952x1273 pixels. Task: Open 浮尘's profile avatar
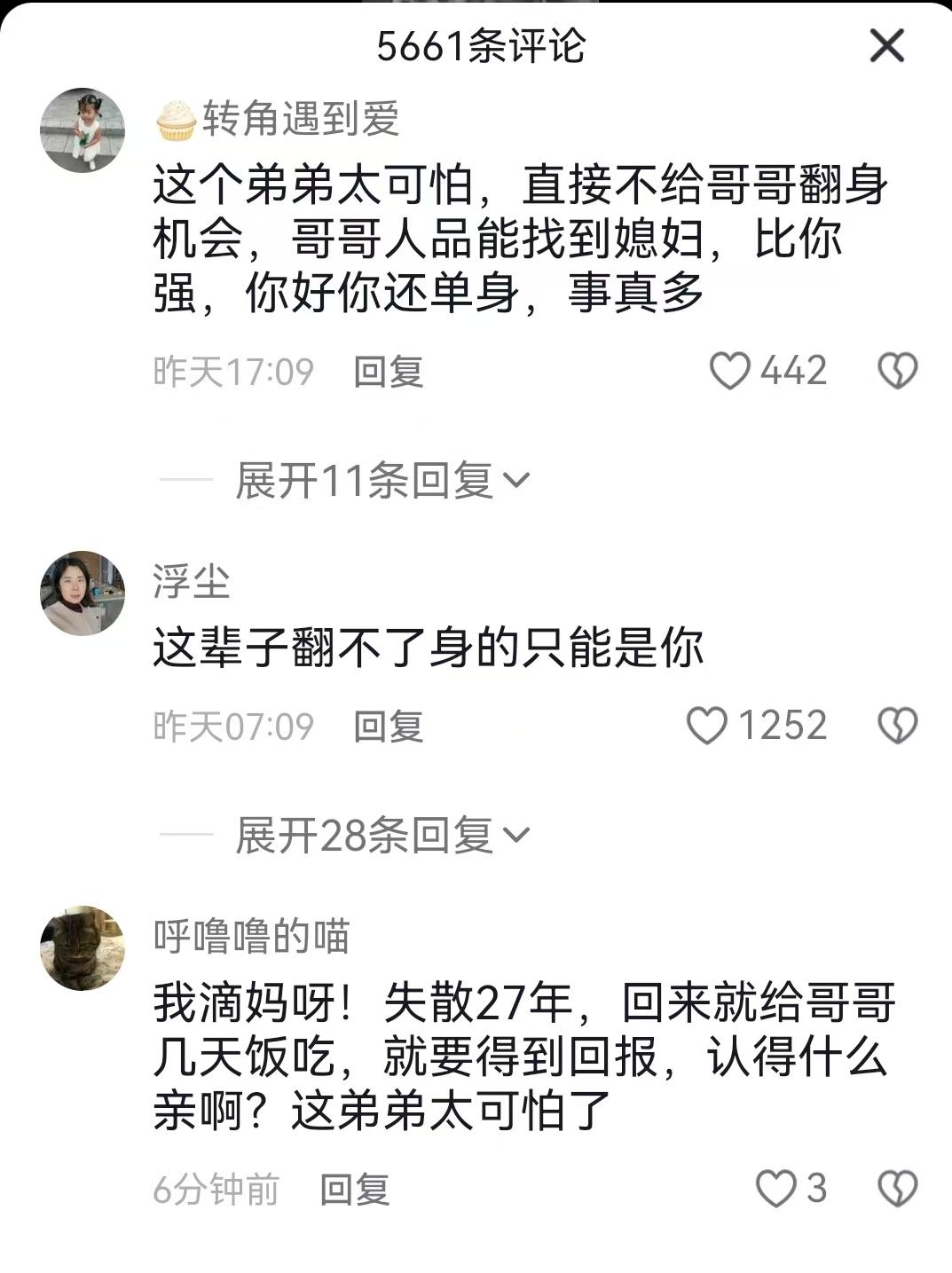click(x=83, y=593)
